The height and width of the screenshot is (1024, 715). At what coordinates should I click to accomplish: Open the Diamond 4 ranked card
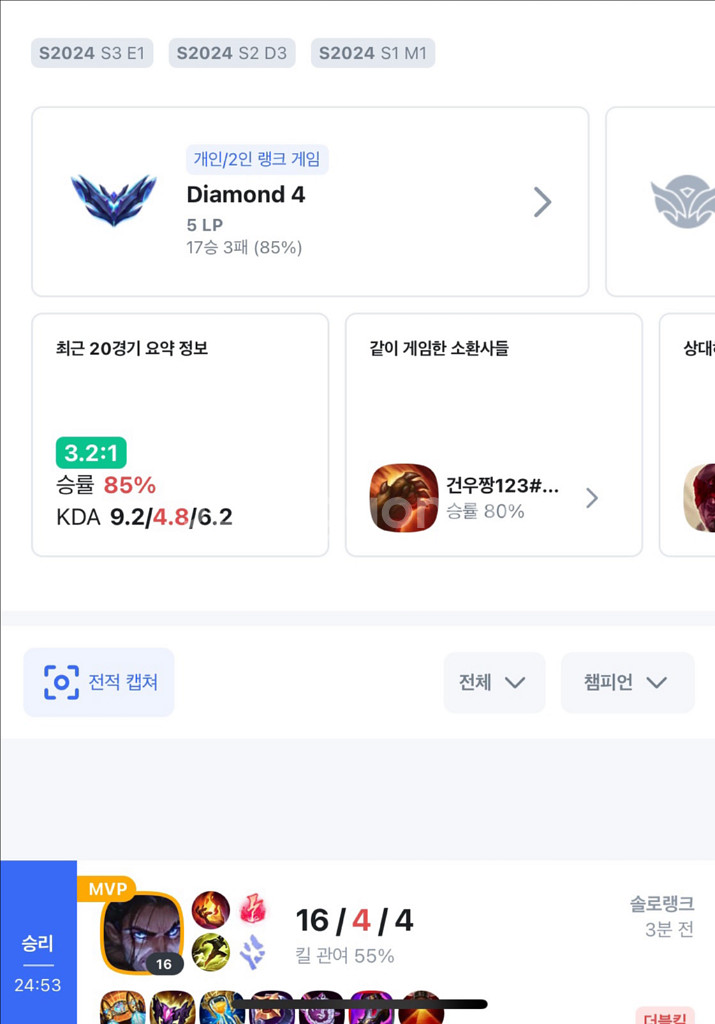(x=310, y=202)
